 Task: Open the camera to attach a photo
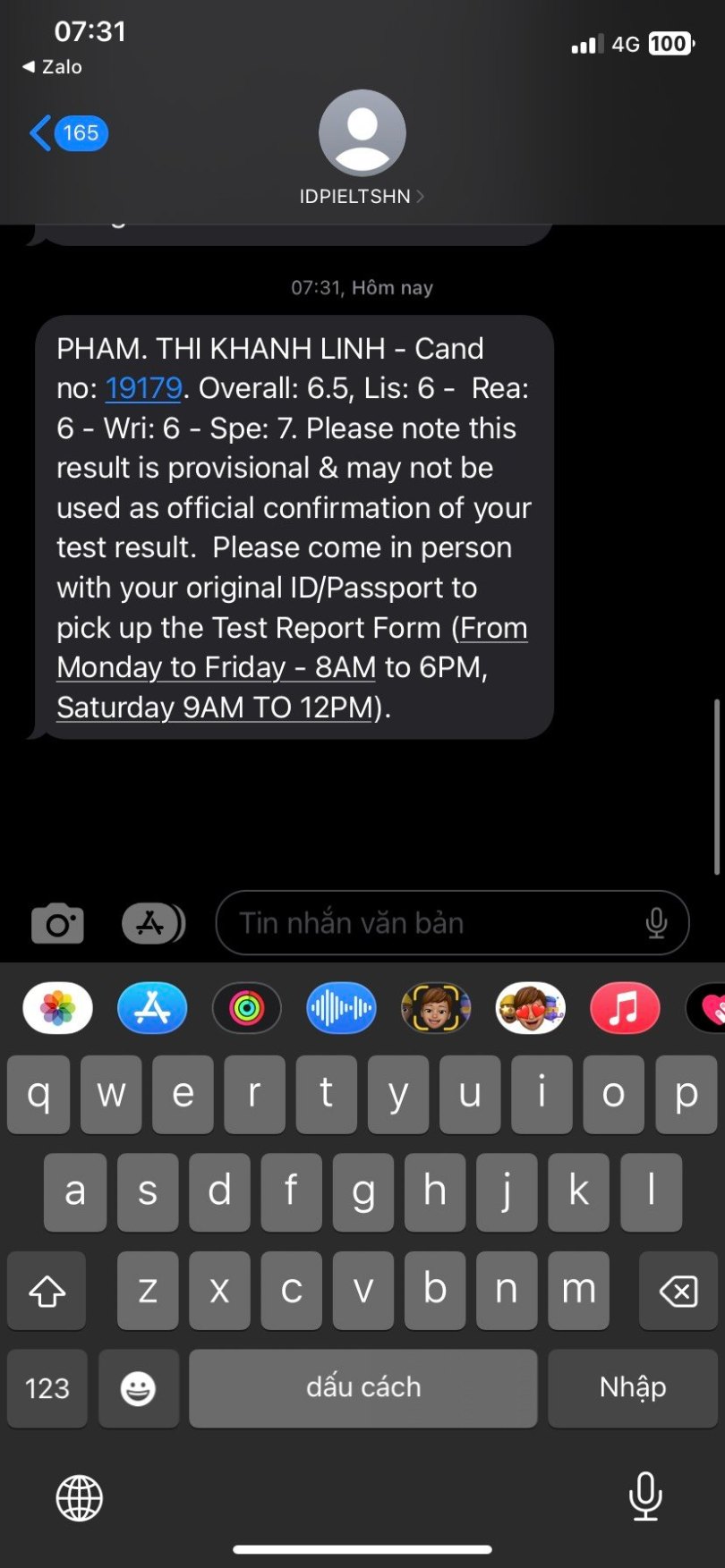(x=57, y=924)
